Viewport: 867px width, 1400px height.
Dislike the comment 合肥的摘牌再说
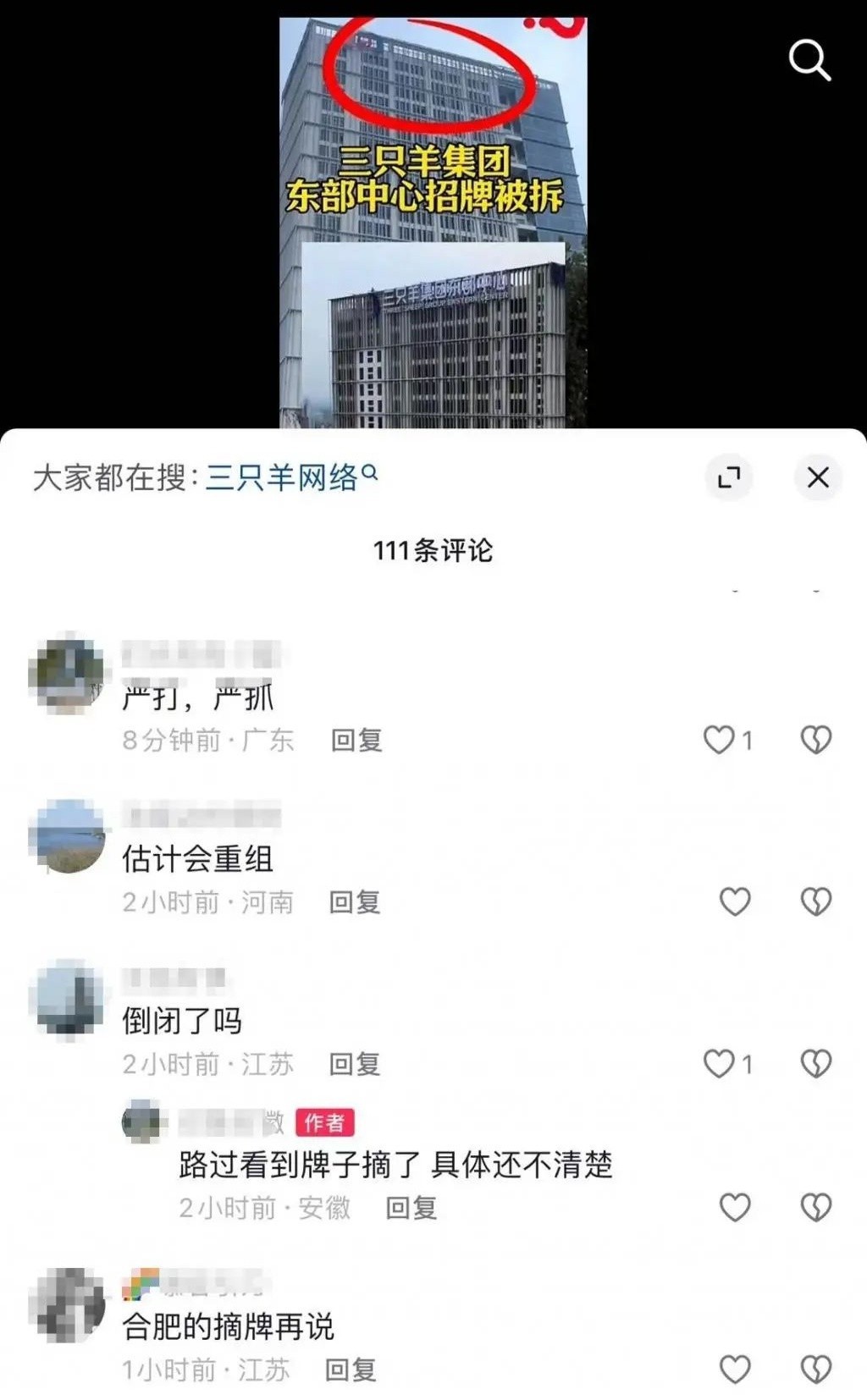(816, 1369)
